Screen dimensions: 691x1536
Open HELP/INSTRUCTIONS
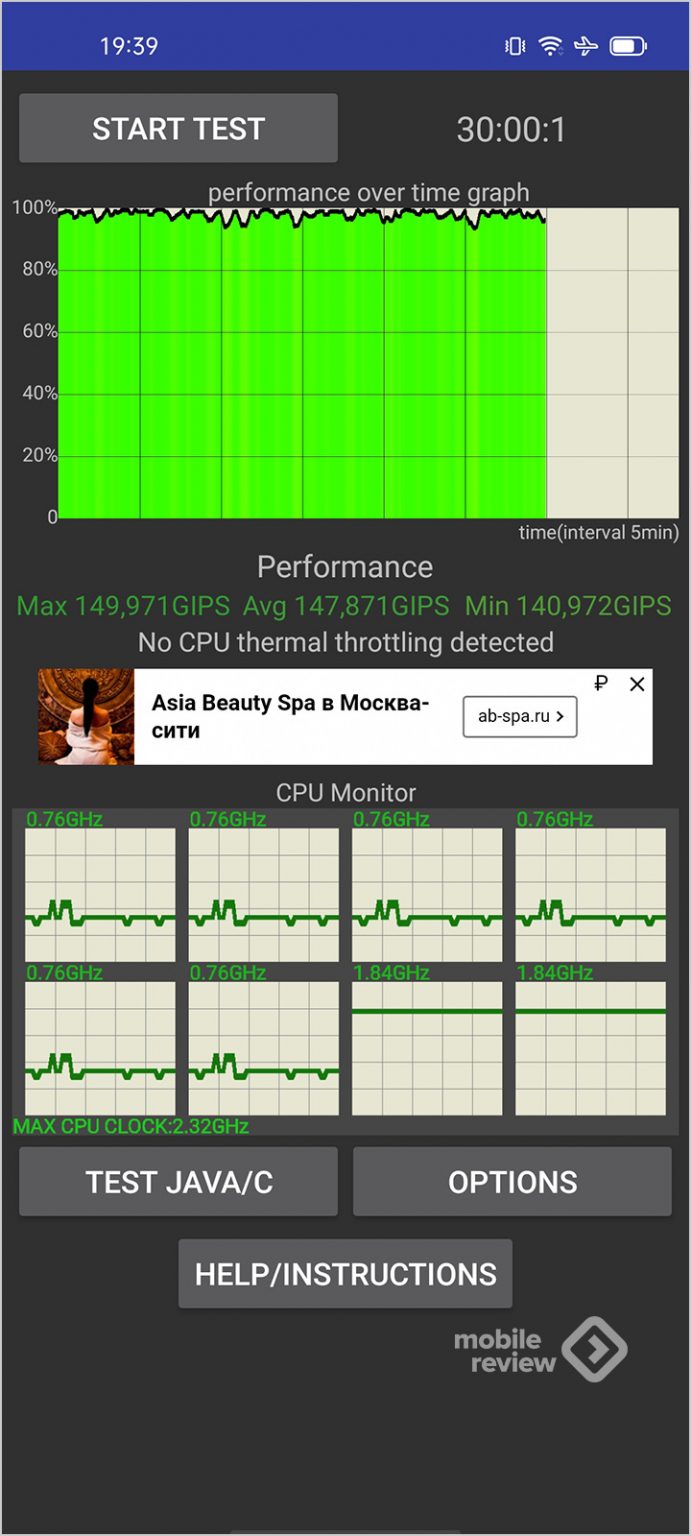pos(345,1274)
